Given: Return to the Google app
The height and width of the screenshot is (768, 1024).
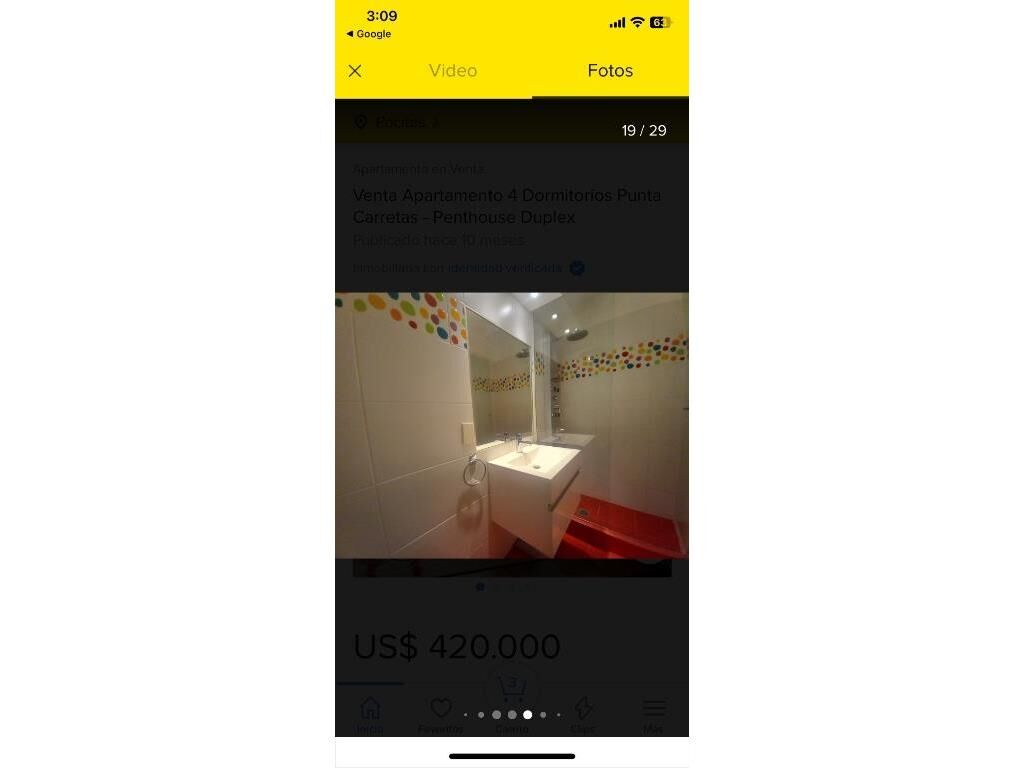Looking at the screenshot, I should coord(369,34).
